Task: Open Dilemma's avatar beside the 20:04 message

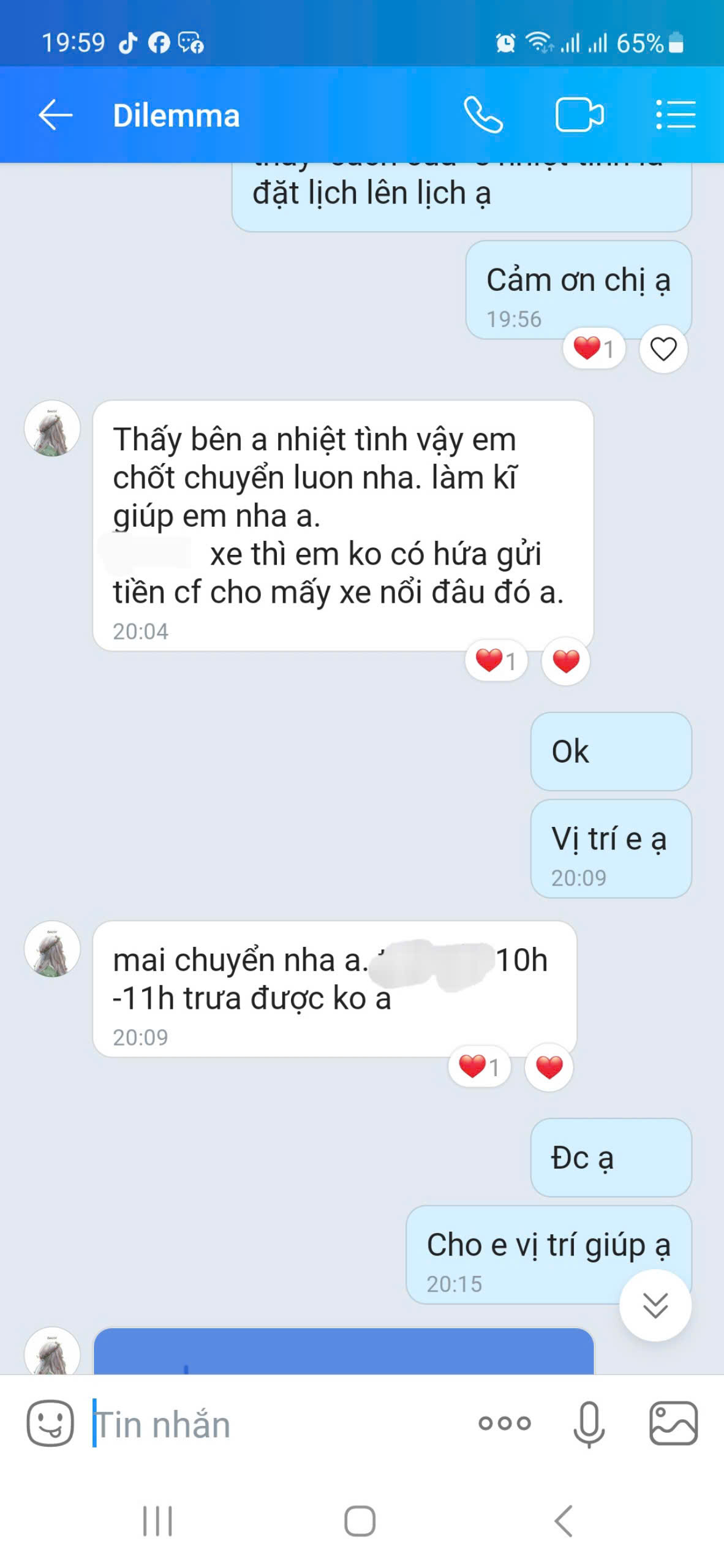Action: point(52,428)
